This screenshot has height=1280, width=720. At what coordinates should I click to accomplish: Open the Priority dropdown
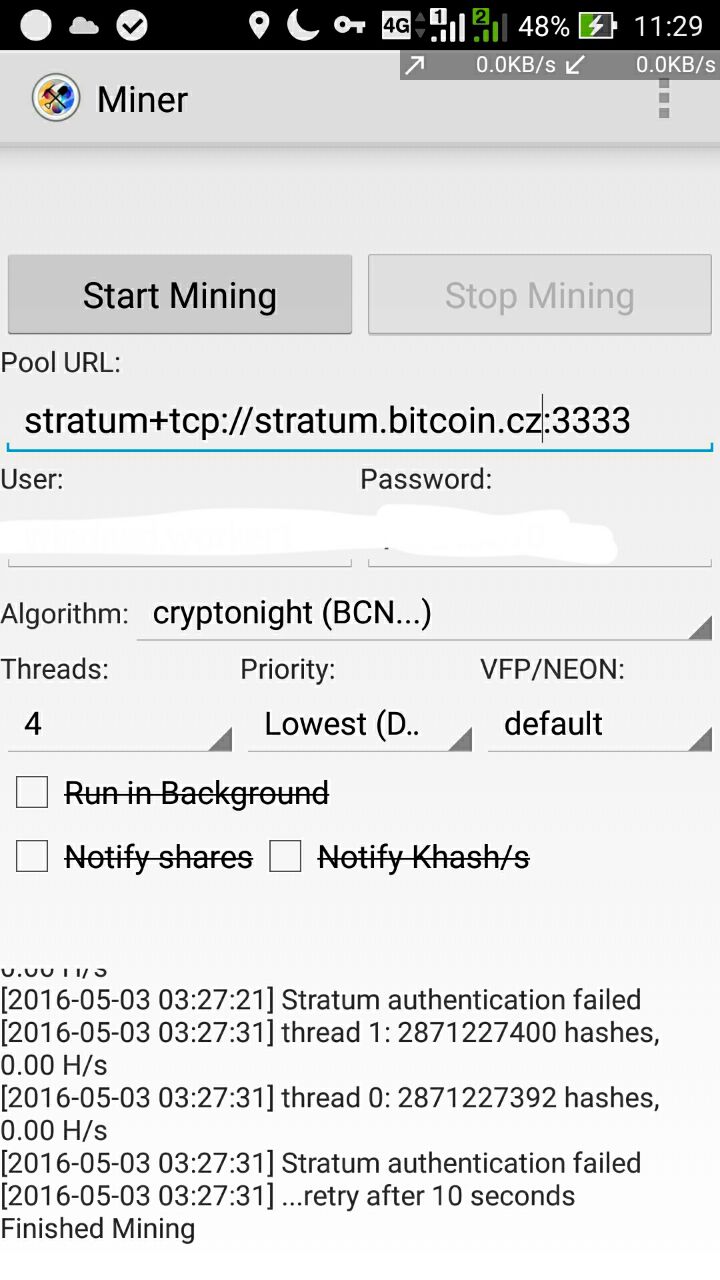point(358,724)
